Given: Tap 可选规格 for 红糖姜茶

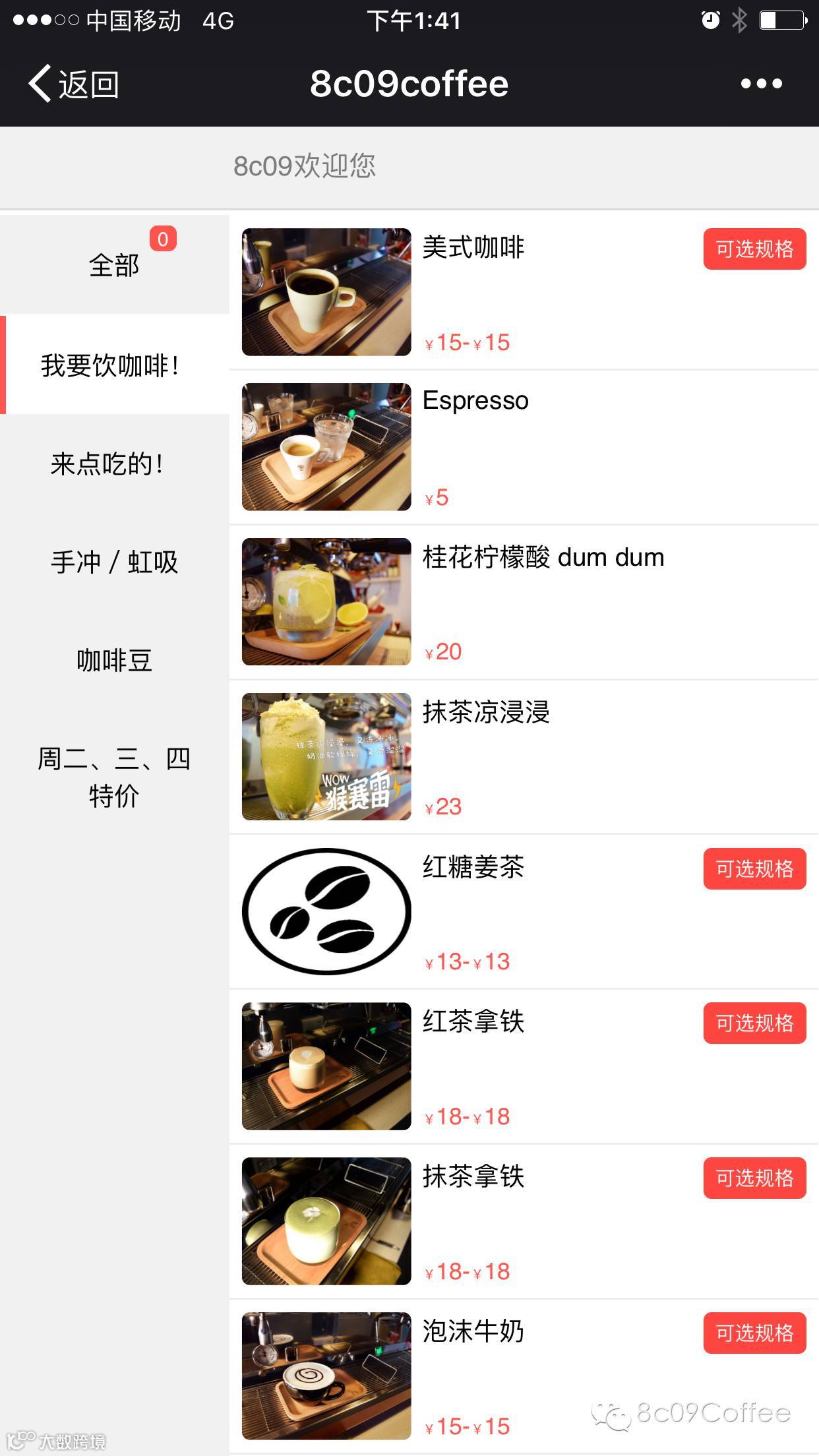Looking at the screenshot, I should tap(754, 869).
